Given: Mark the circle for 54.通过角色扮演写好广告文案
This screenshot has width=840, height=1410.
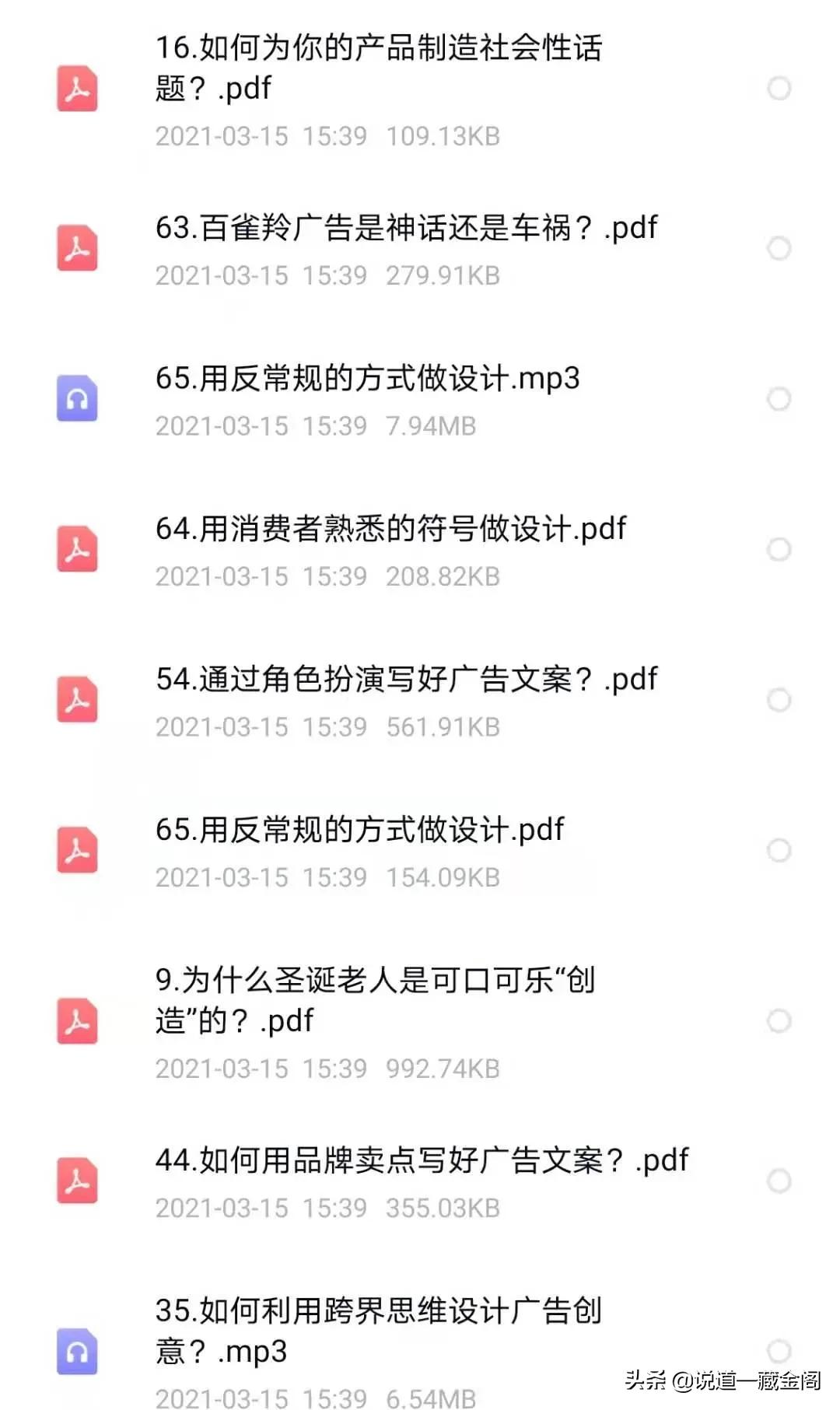Looking at the screenshot, I should tap(779, 700).
